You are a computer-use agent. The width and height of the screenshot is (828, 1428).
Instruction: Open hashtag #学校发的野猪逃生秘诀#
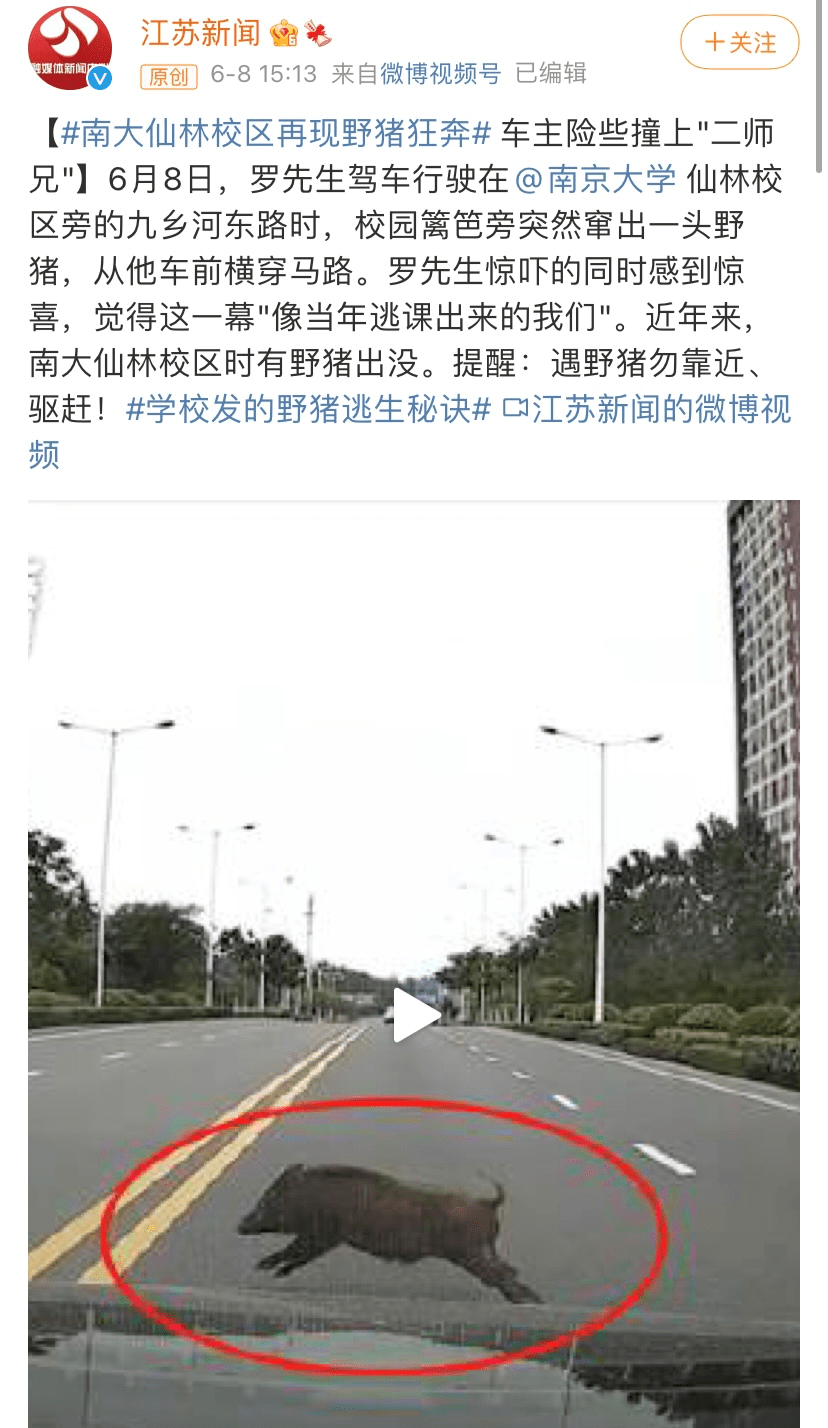pos(309,409)
